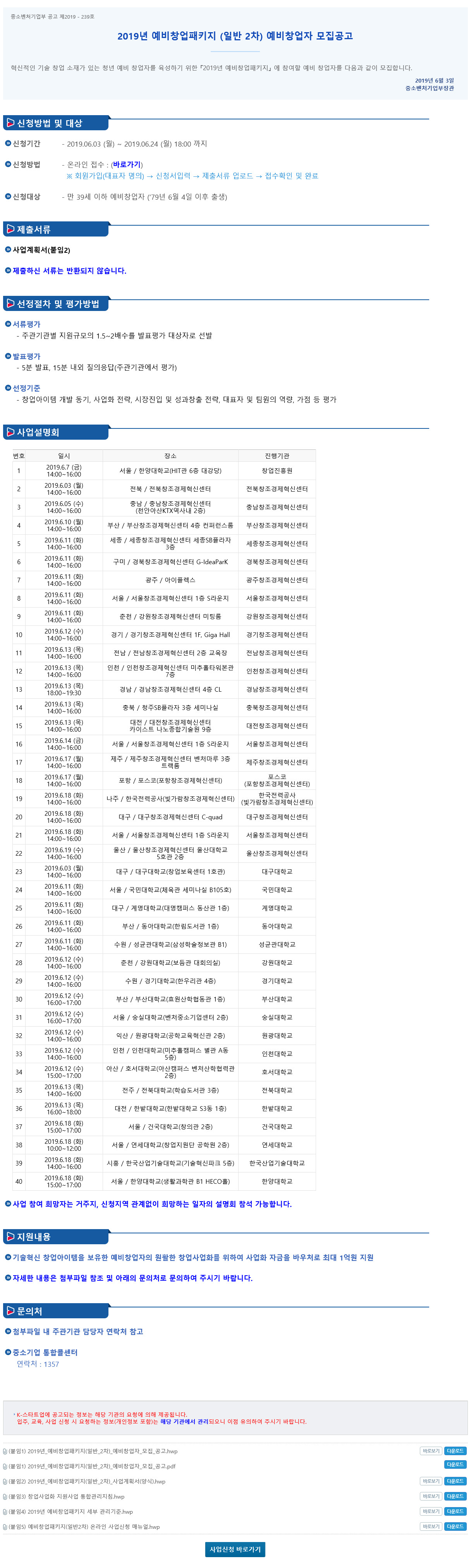
Task: Open the 바로가기 online application link
Action: [x=127, y=164]
